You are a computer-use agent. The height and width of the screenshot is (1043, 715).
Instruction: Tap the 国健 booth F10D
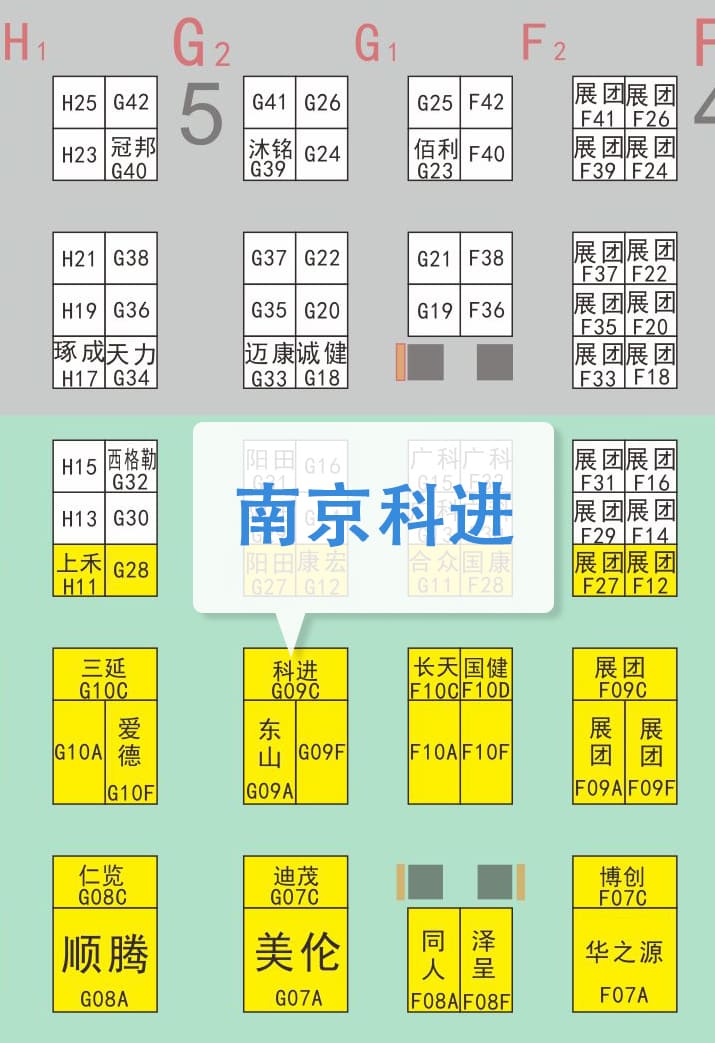point(486,675)
